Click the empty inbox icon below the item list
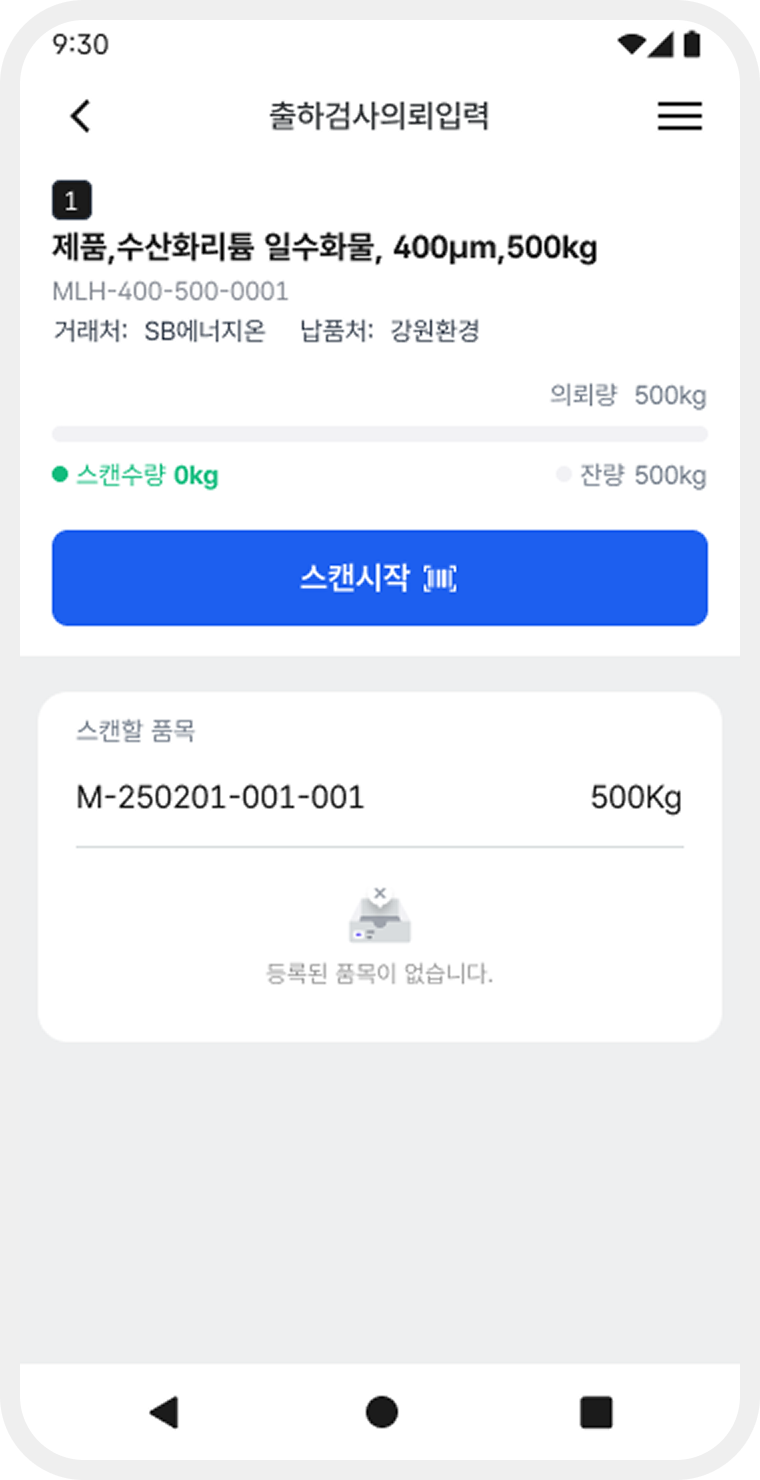The width and height of the screenshot is (760, 1480). pyautogui.click(x=380, y=913)
